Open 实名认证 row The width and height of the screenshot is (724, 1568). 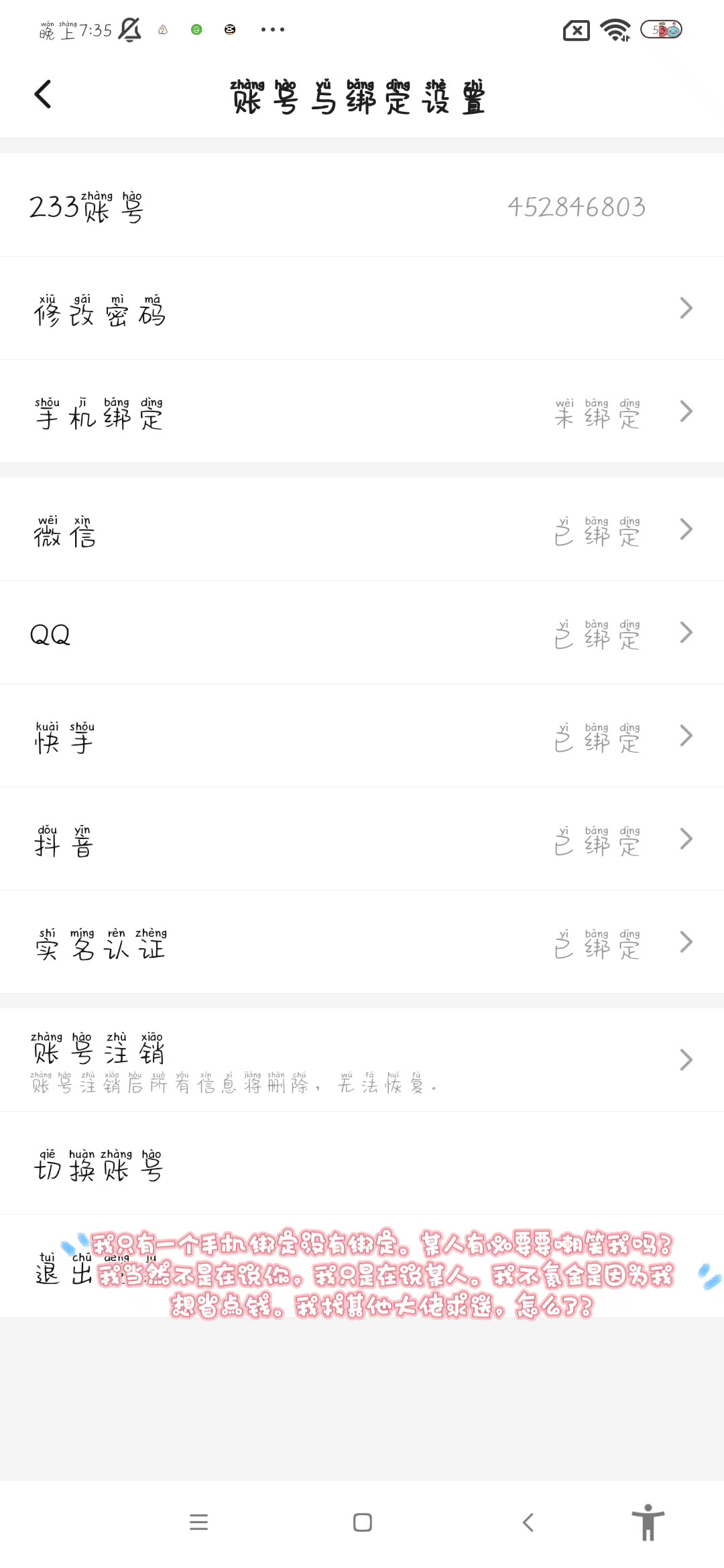pos(362,942)
